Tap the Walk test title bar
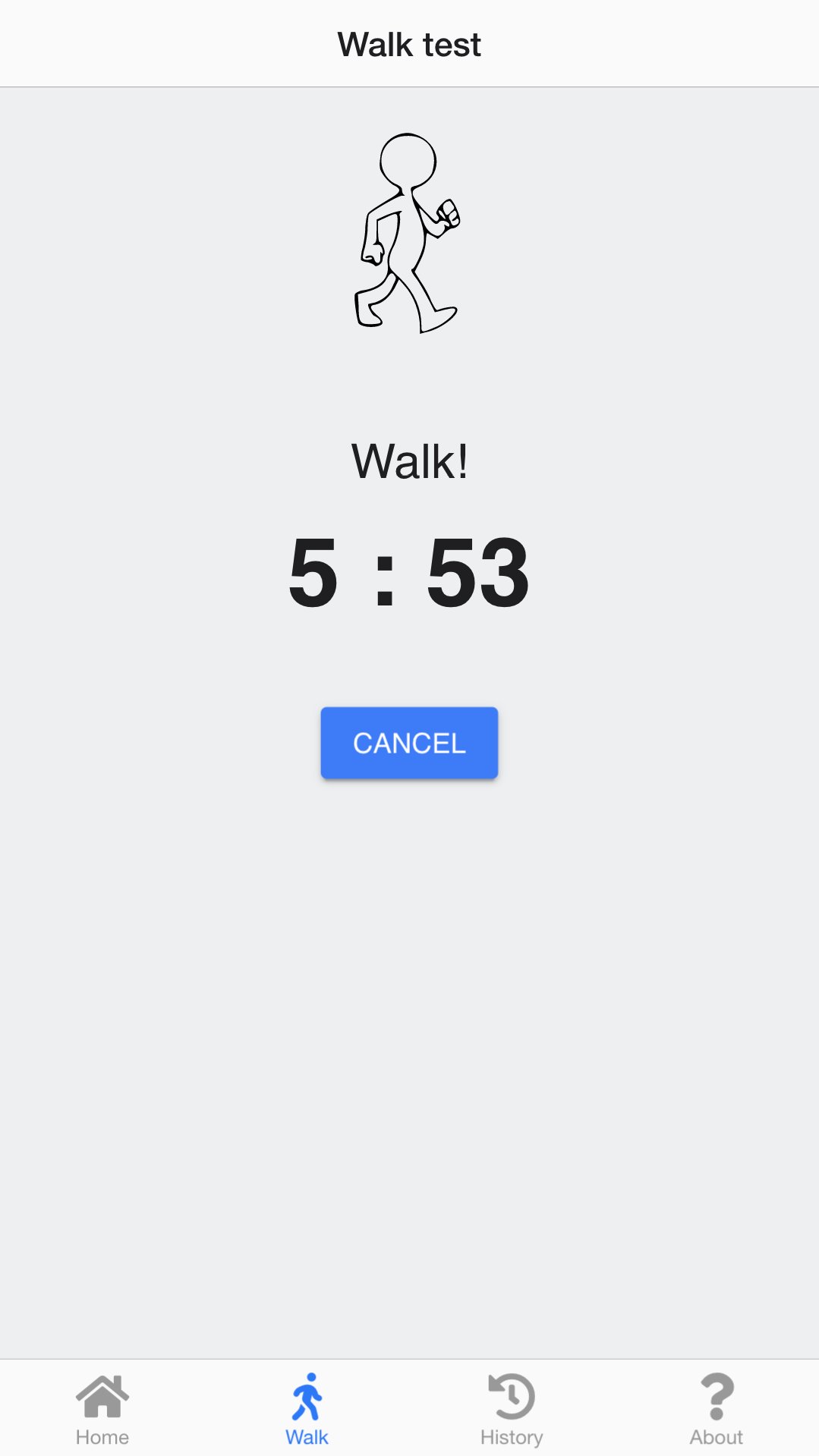Screen dimensions: 819x1456 [x=409, y=43]
